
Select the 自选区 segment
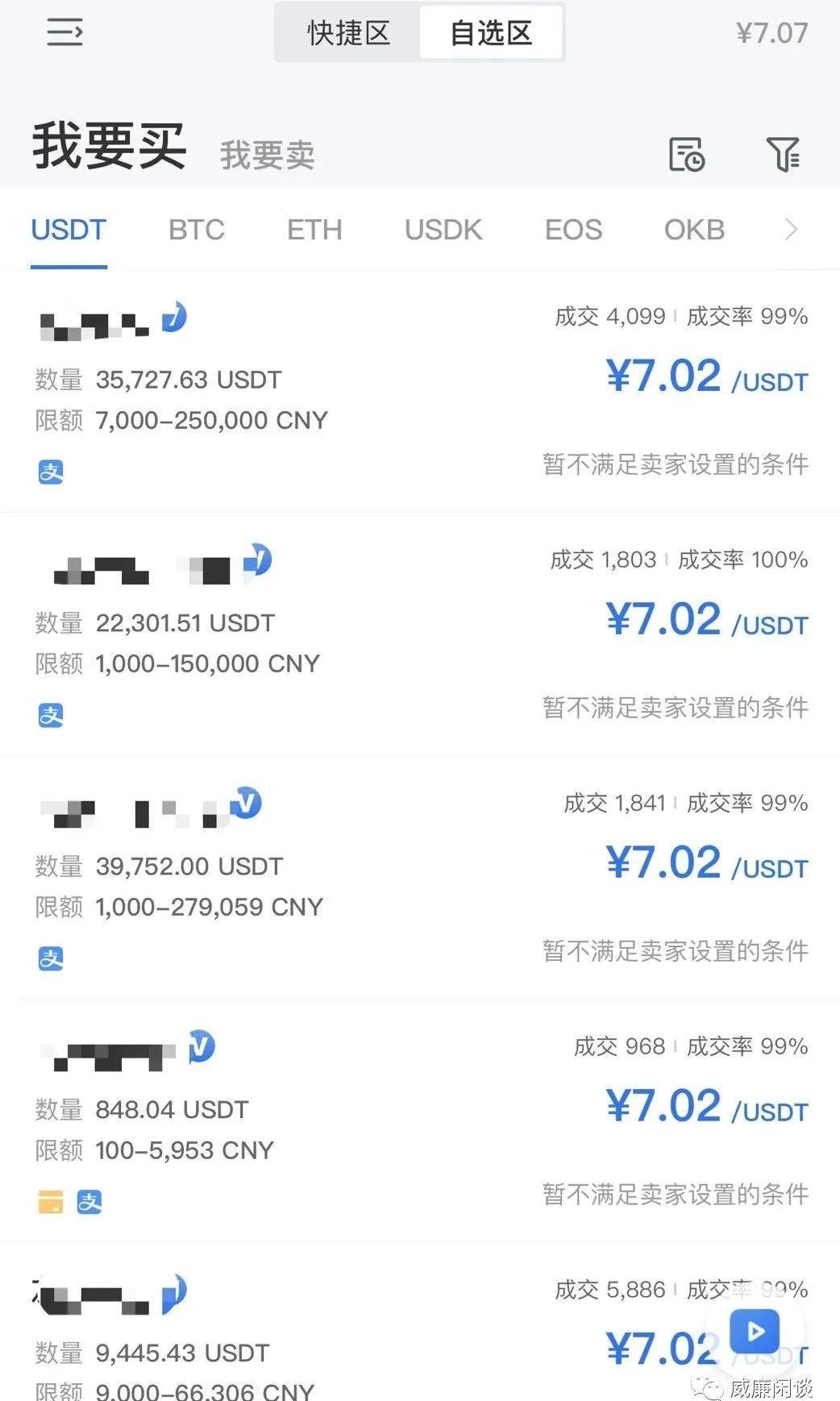pyautogui.click(x=491, y=33)
